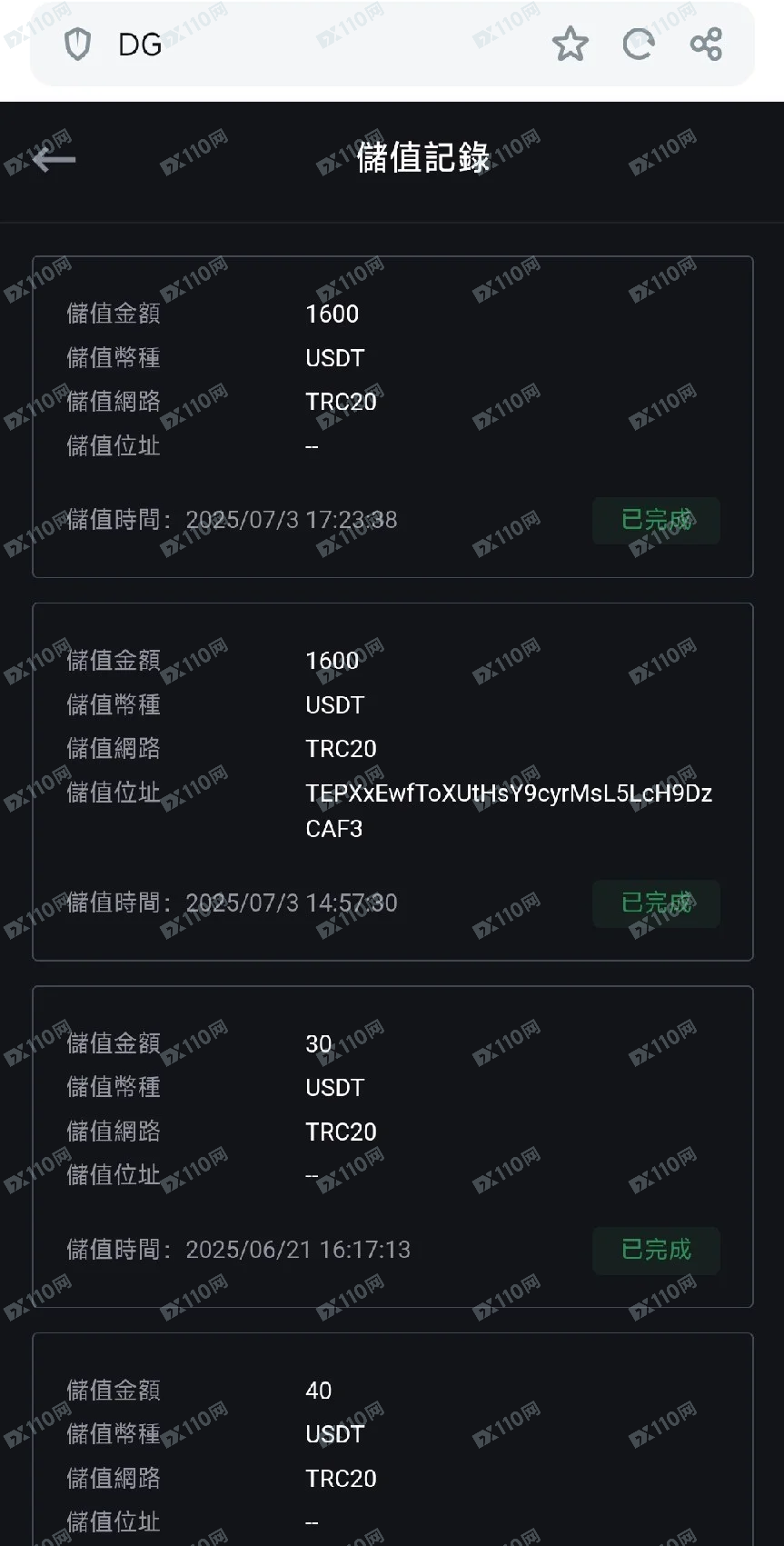Bookmark this page with the star icon
This screenshot has height=1546, width=784.
tap(571, 44)
